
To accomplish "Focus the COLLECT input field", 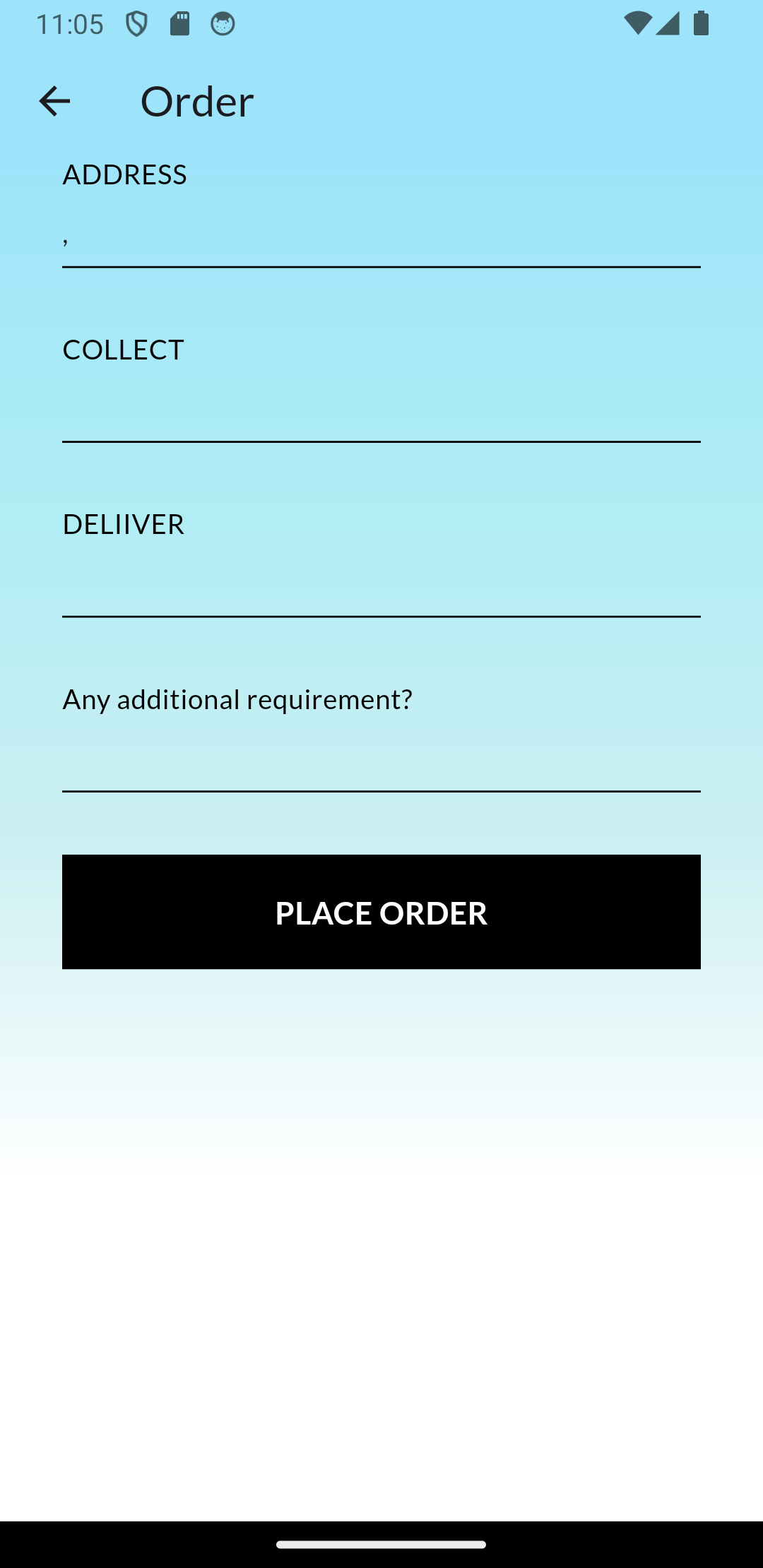I will [381, 413].
